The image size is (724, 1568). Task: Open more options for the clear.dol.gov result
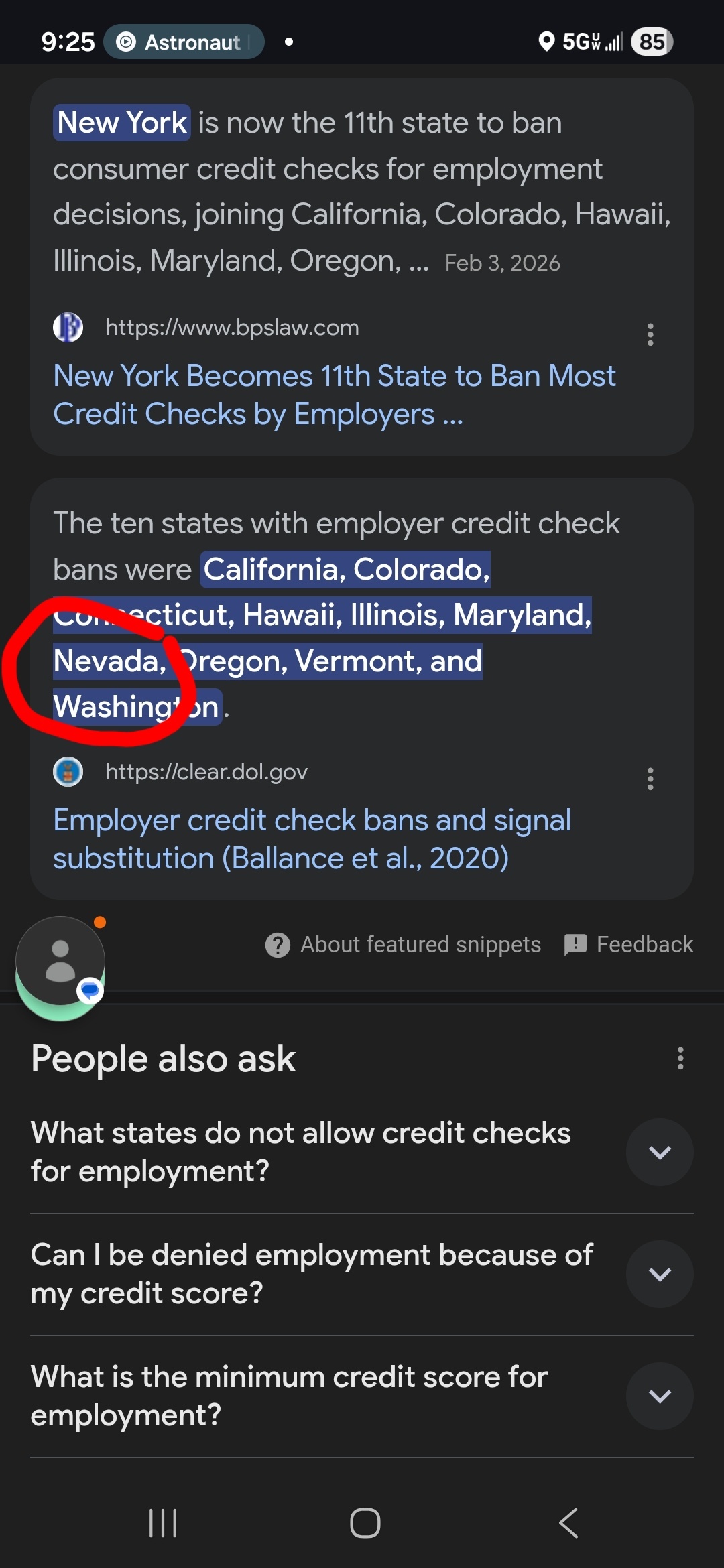click(650, 779)
